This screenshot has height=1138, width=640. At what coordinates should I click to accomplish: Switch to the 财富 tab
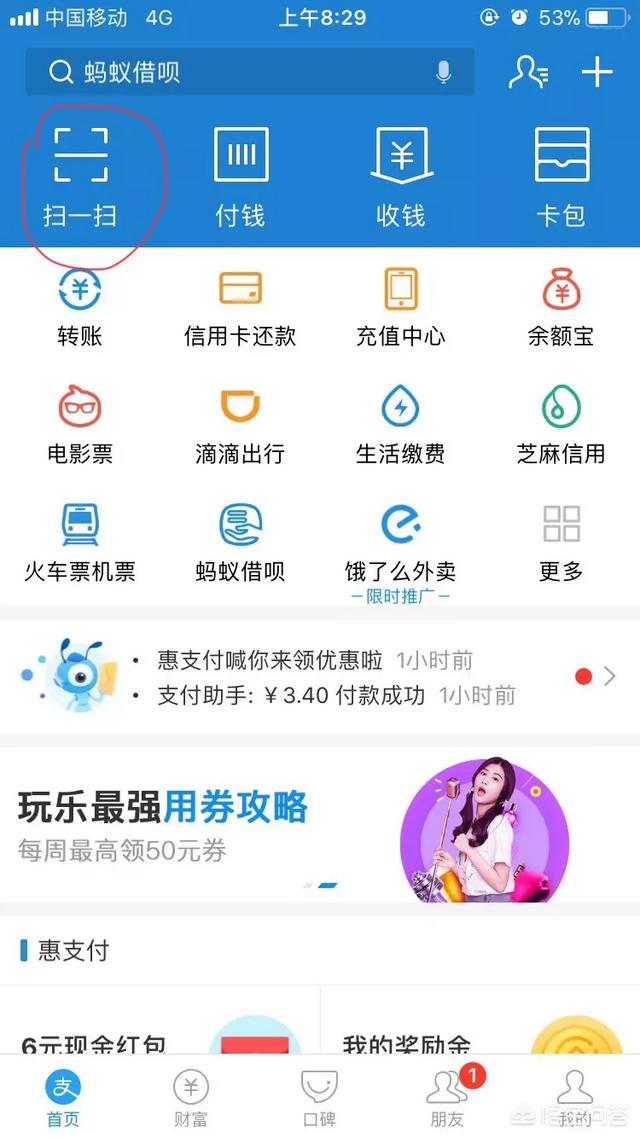click(191, 1097)
